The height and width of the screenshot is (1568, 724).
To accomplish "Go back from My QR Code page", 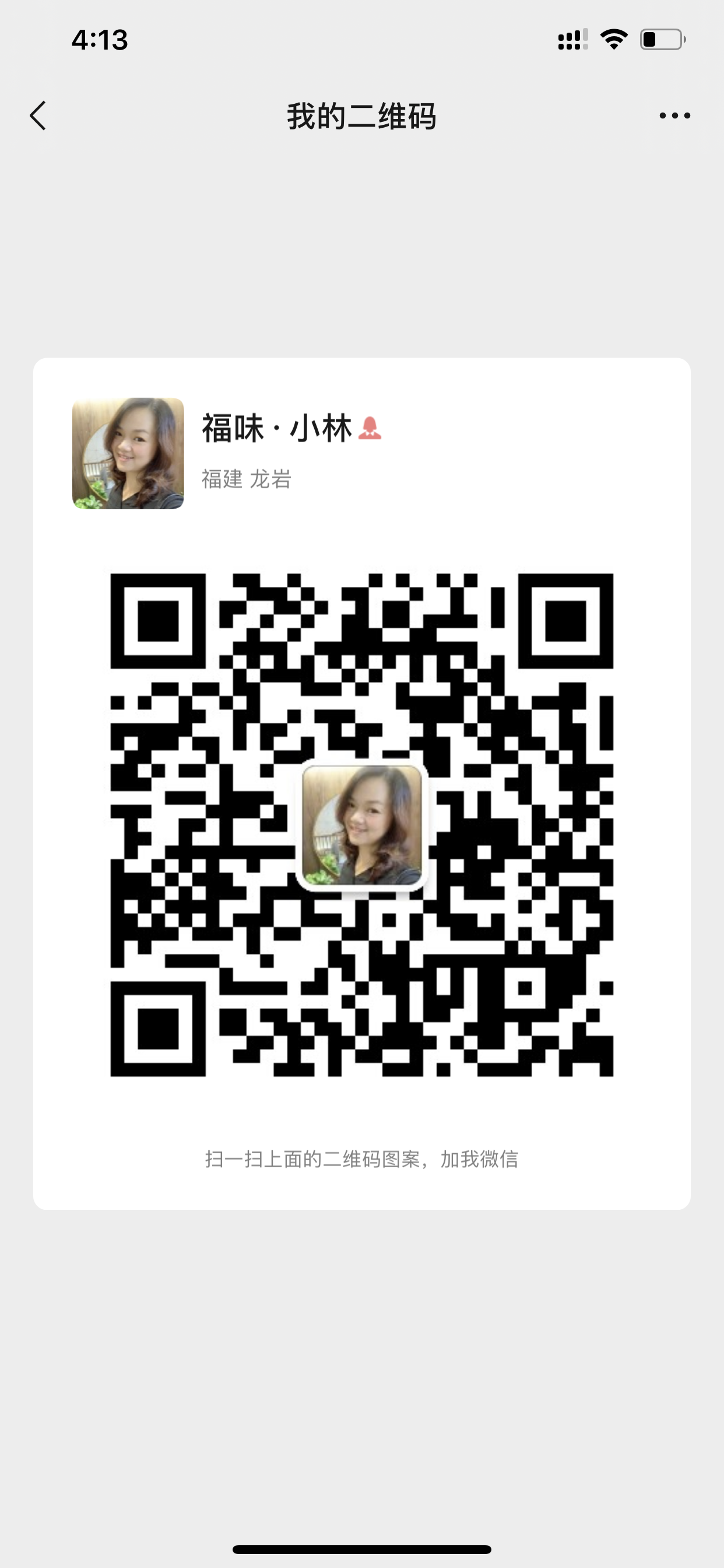I will [38, 116].
